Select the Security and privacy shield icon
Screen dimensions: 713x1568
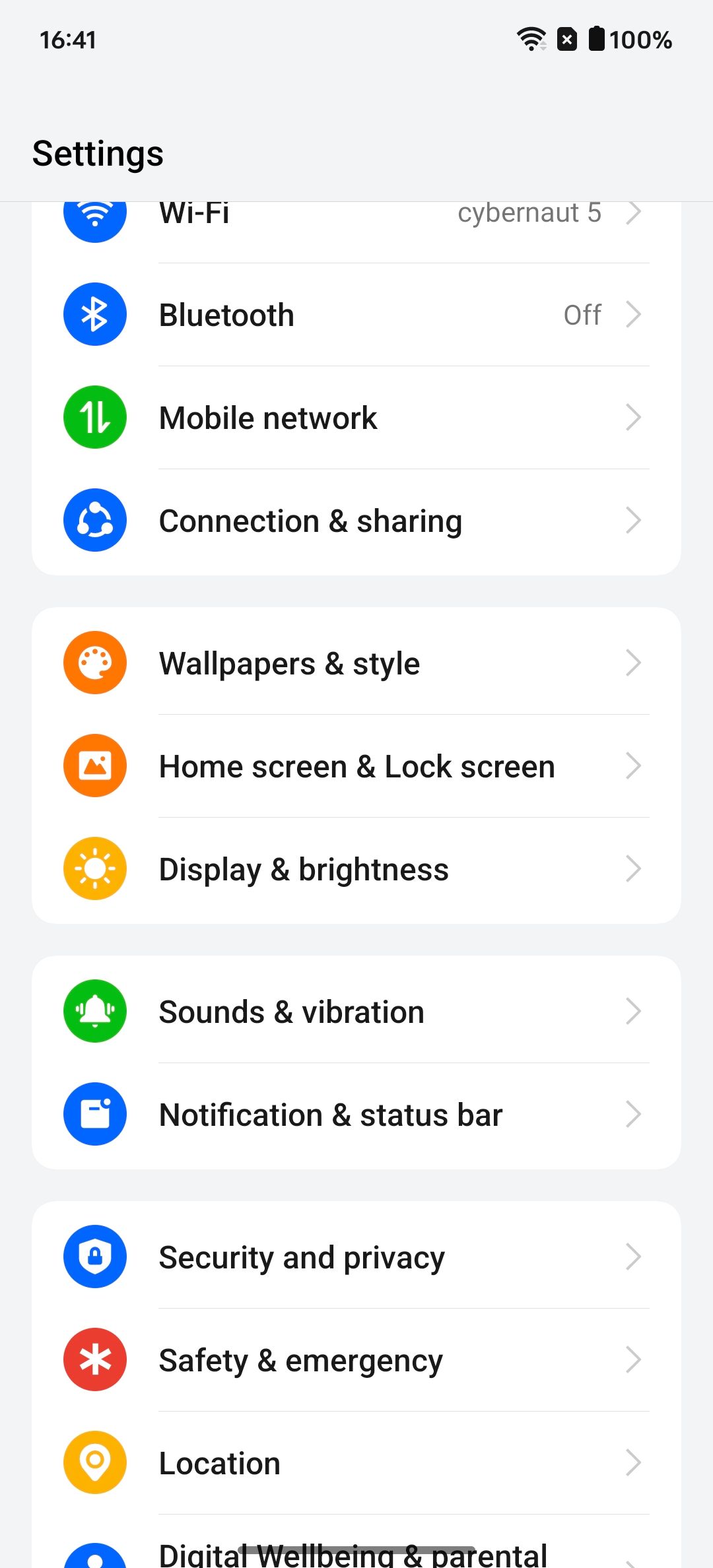pos(94,1257)
